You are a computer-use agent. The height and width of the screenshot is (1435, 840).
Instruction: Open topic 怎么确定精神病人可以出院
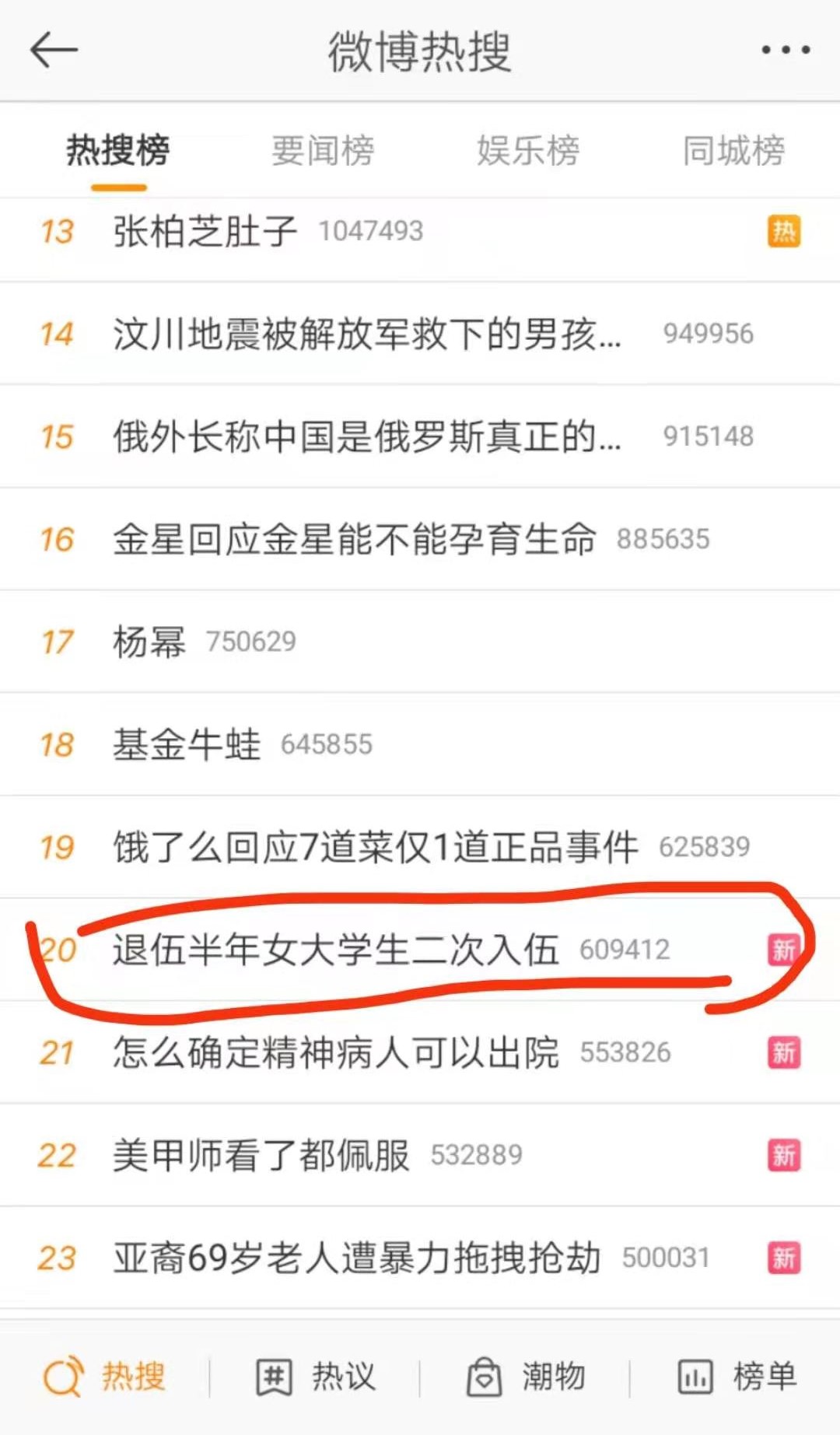click(336, 1053)
